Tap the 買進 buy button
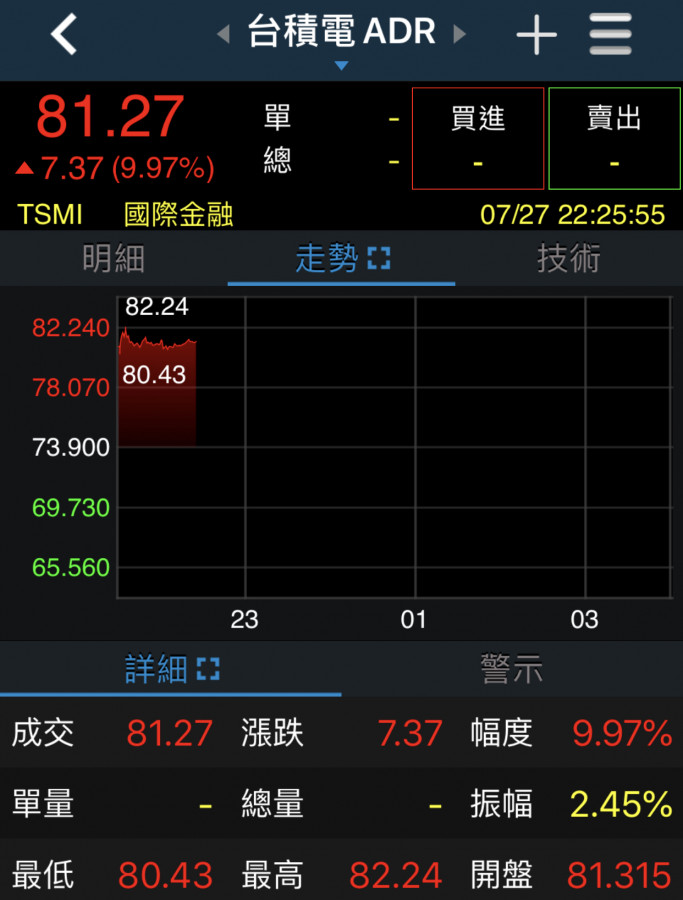Viewport: 683px width, 900px height. click(x=478, y=138)
